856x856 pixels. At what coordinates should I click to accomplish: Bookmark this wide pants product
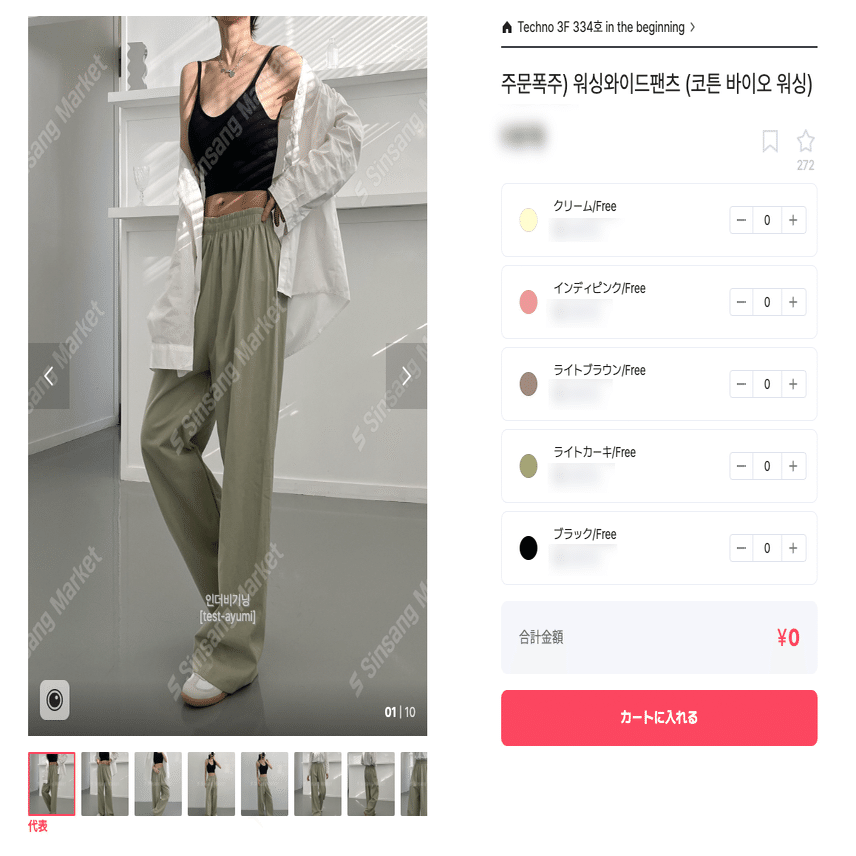pos(770,141)
